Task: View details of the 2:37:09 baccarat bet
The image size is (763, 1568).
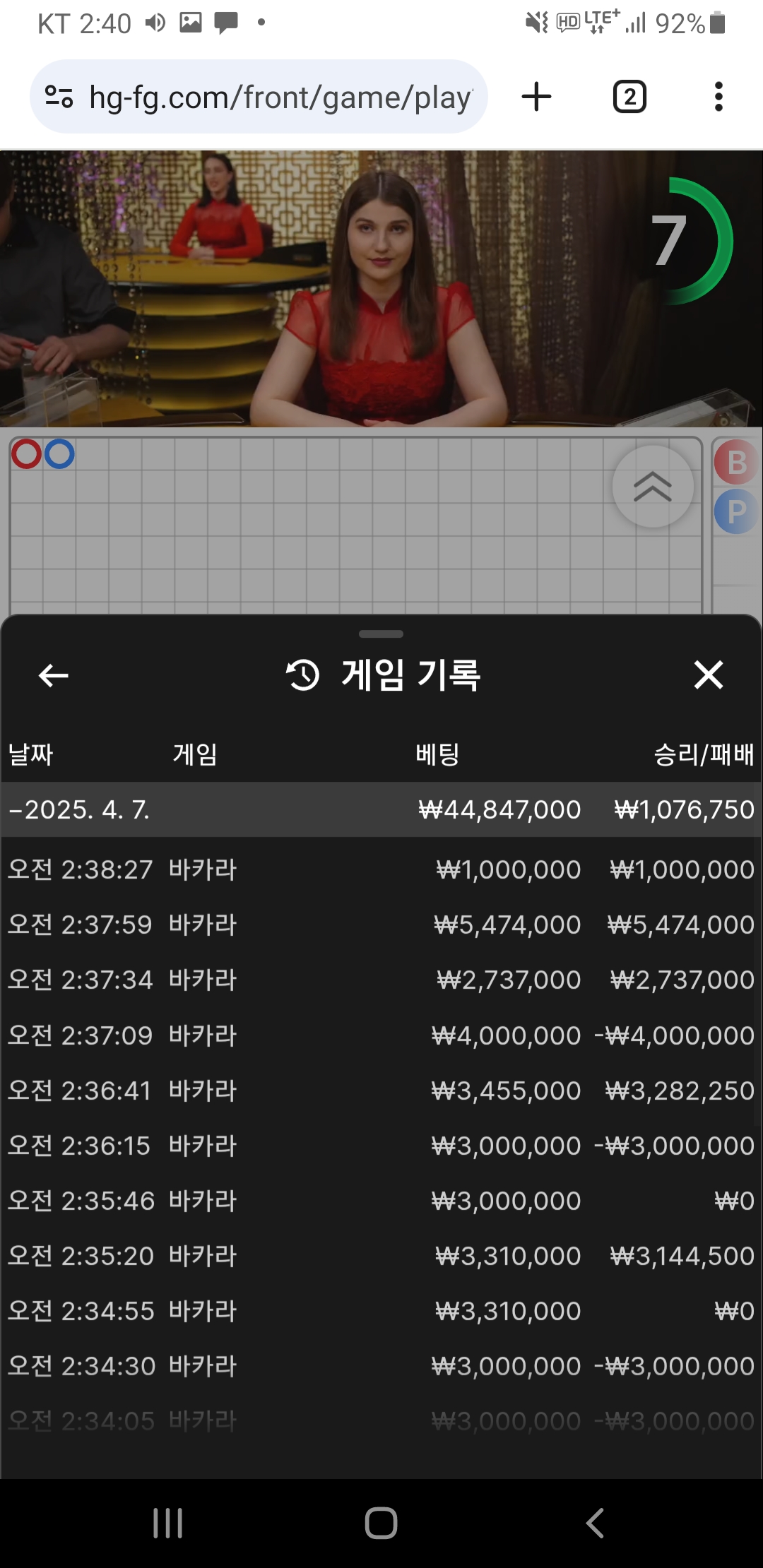Action: (380, 1035)
